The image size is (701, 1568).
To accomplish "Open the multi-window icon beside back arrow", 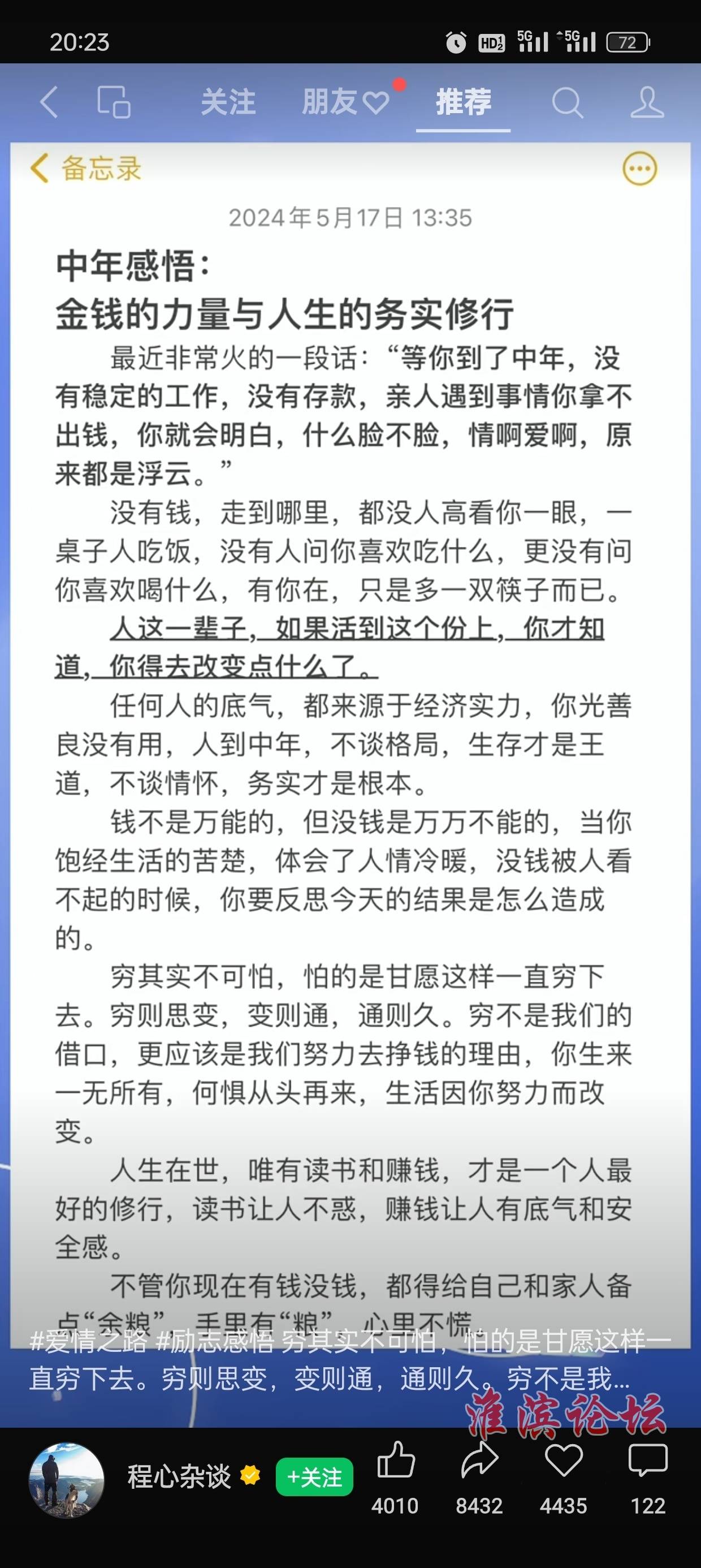I will tap(114, 101).
